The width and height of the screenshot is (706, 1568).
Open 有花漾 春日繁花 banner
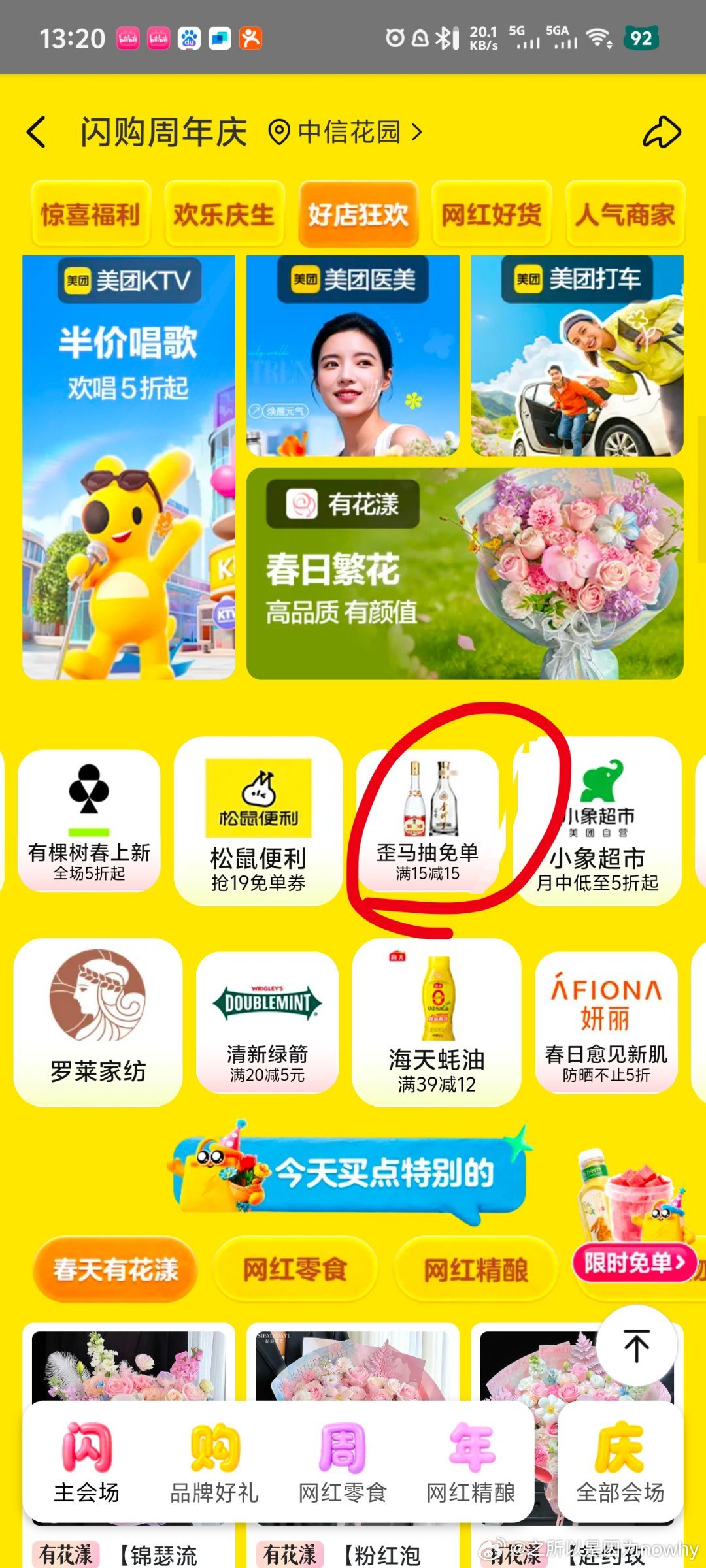pyautogui.click(x=465, y=574)
